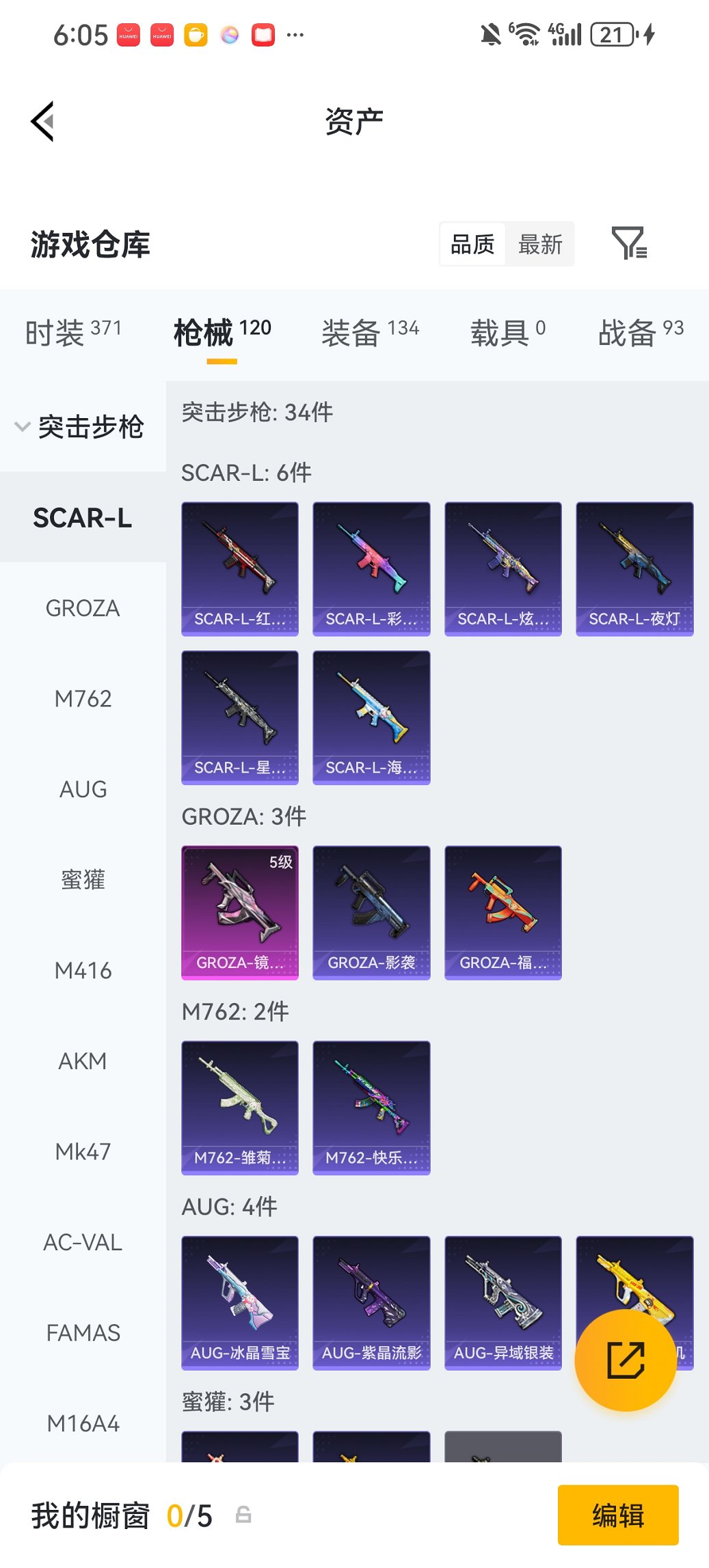Open the SCAR-L-夜灯 skin tile
The image size is (709, 1568).
coord(634,568)
